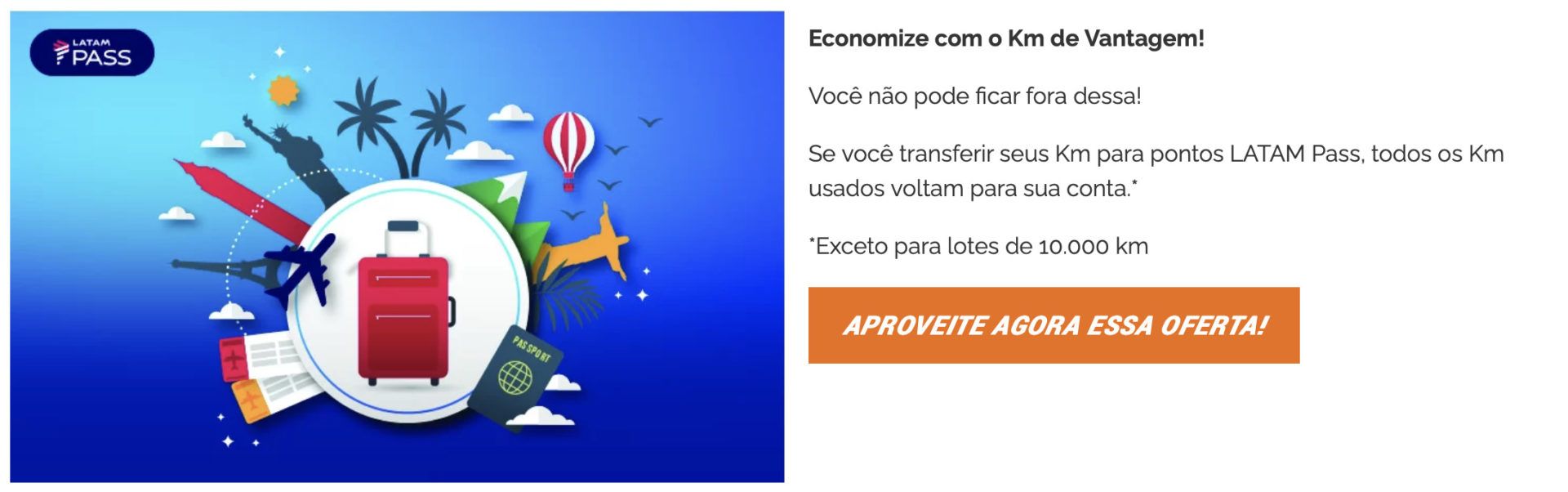Tap the Aproveite agora essa oferta button
Image resolution: width=1568 pixels, height=492 pixels.
[1053, 325]
